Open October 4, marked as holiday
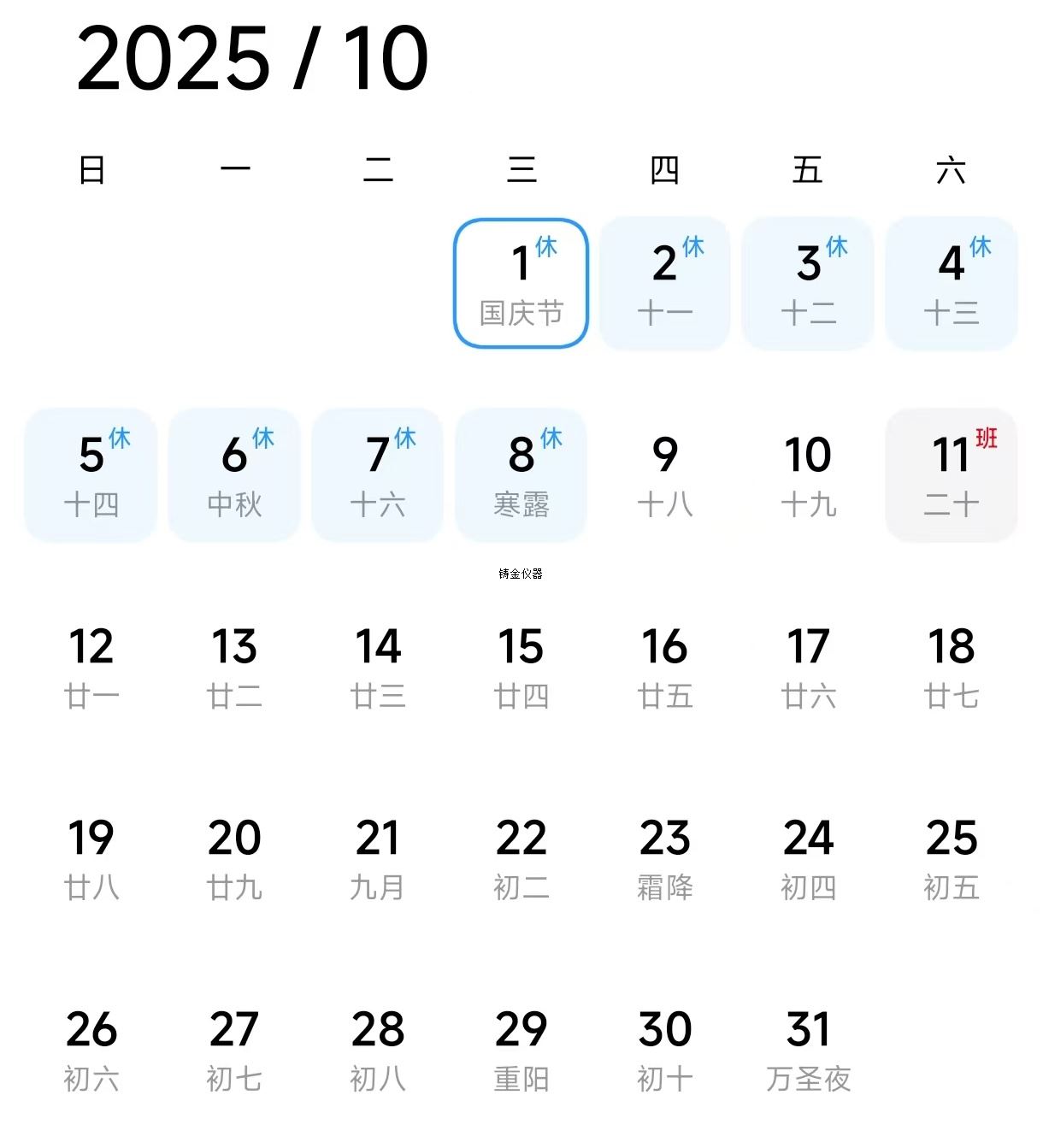 tap(951, 284)
